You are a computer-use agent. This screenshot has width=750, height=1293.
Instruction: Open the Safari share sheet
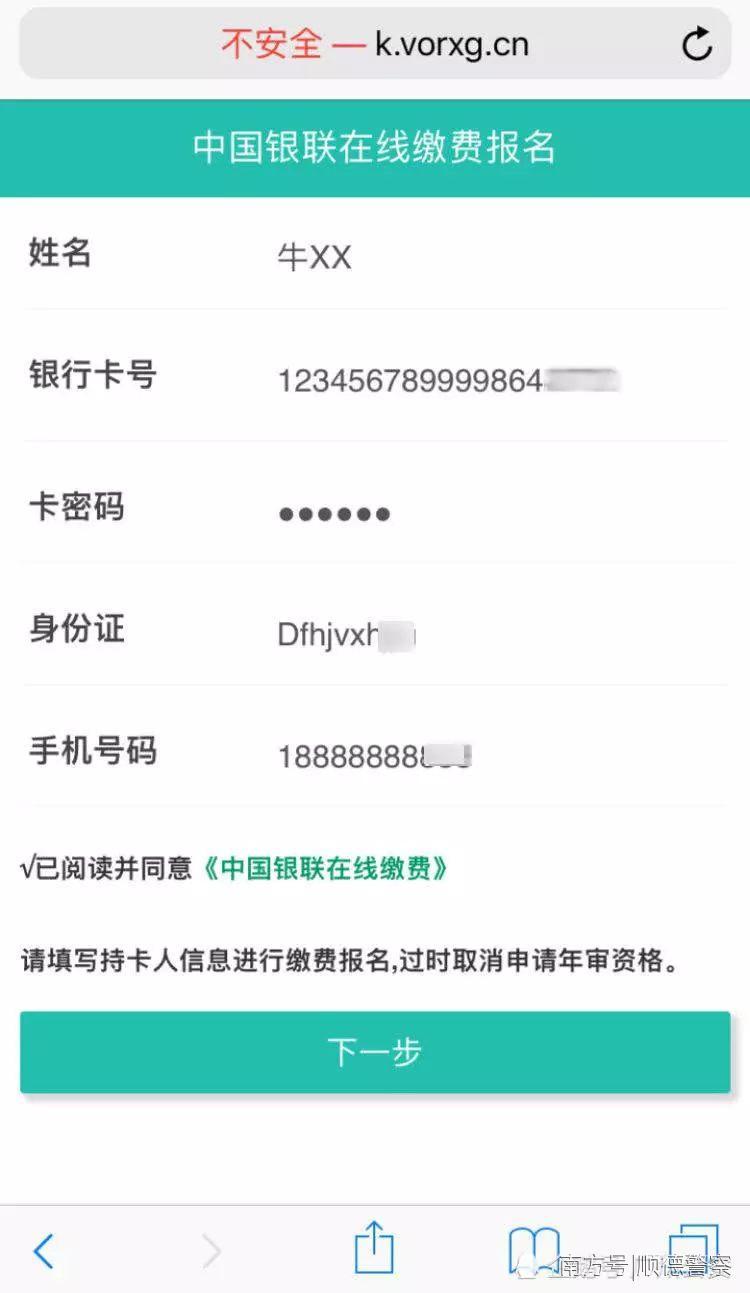pyautogui.click(x=374, y=1249)
